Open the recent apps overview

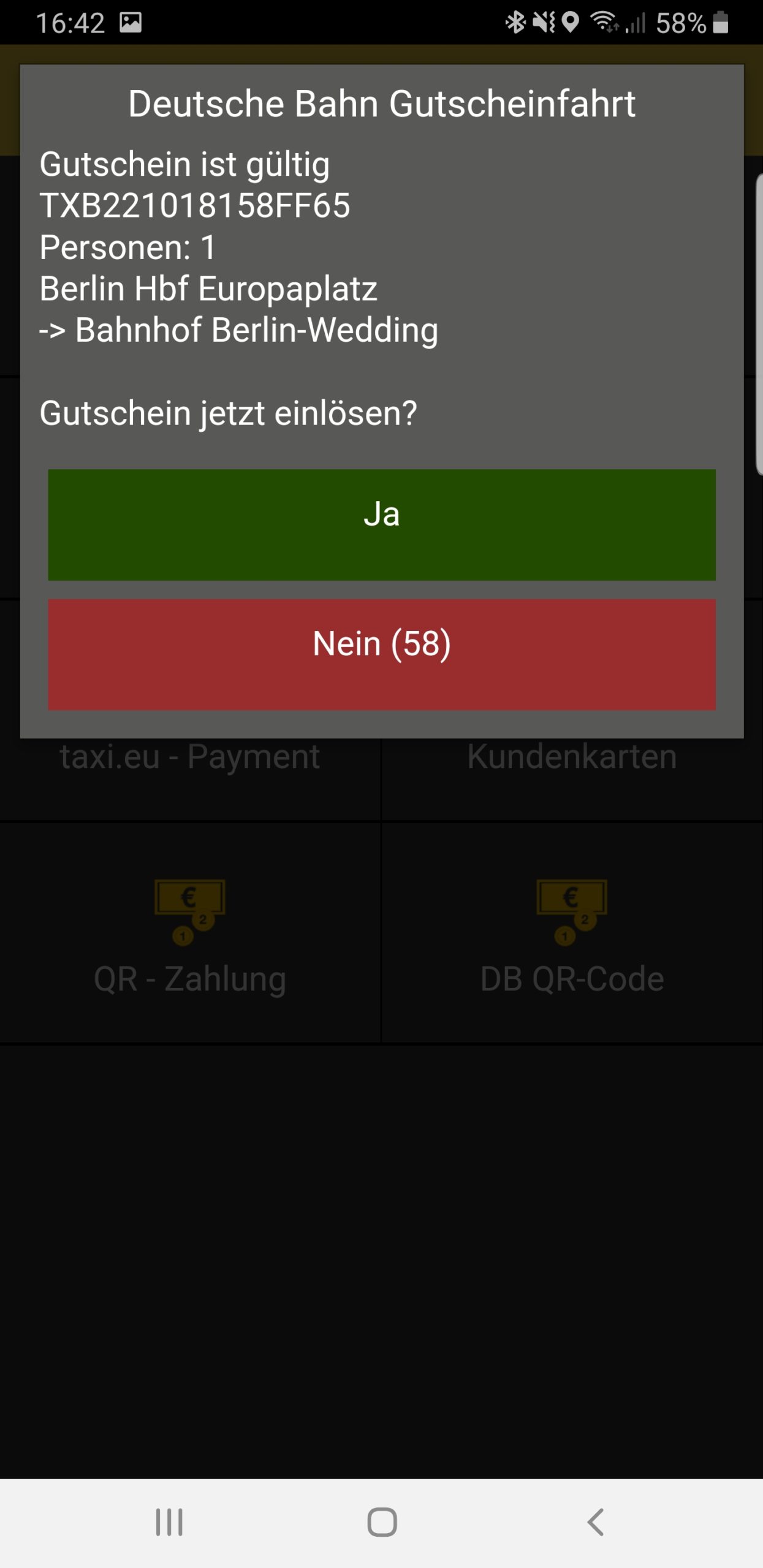coord(169,1522)
